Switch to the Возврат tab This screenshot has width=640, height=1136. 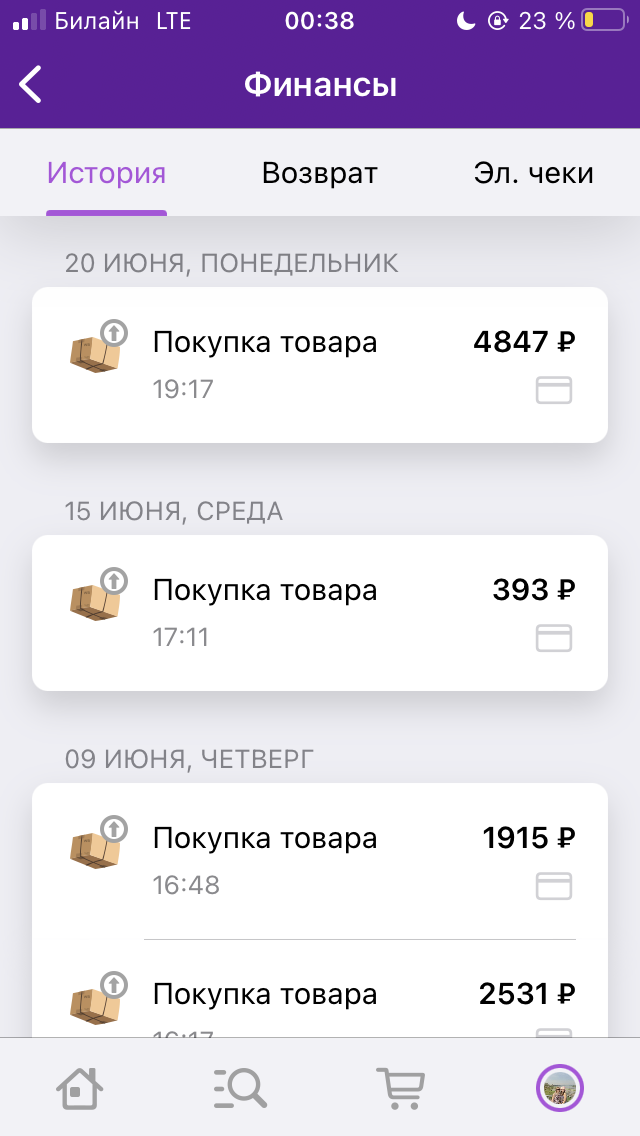pos(320,173)
